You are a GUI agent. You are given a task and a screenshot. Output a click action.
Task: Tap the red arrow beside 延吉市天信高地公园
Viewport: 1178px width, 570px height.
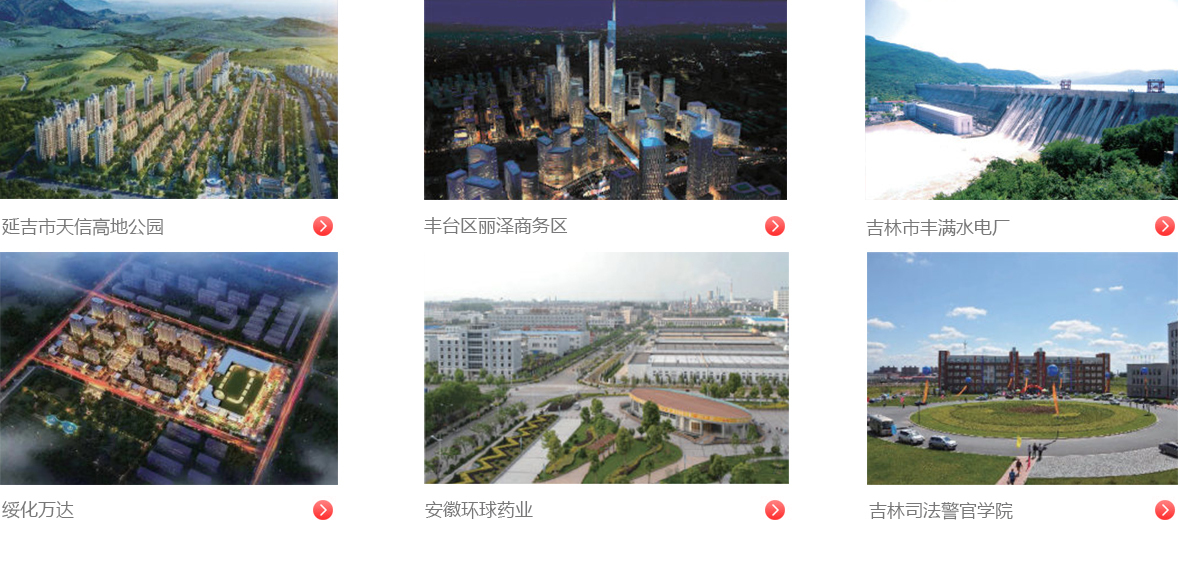pos(322,226)
